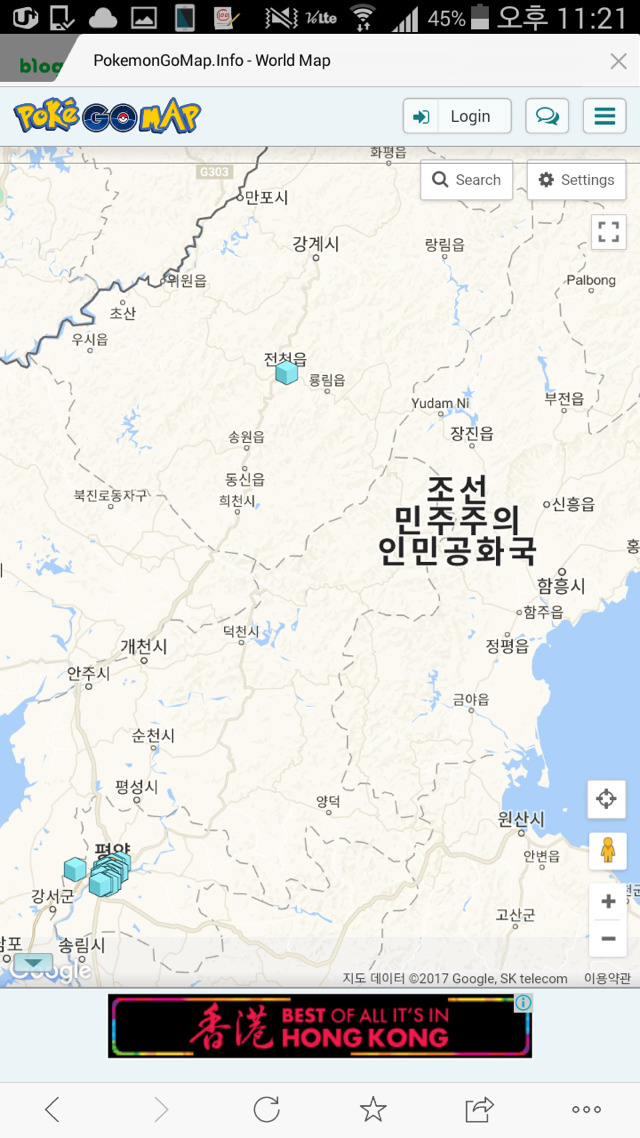Bookmark this page with the star

373,1108
